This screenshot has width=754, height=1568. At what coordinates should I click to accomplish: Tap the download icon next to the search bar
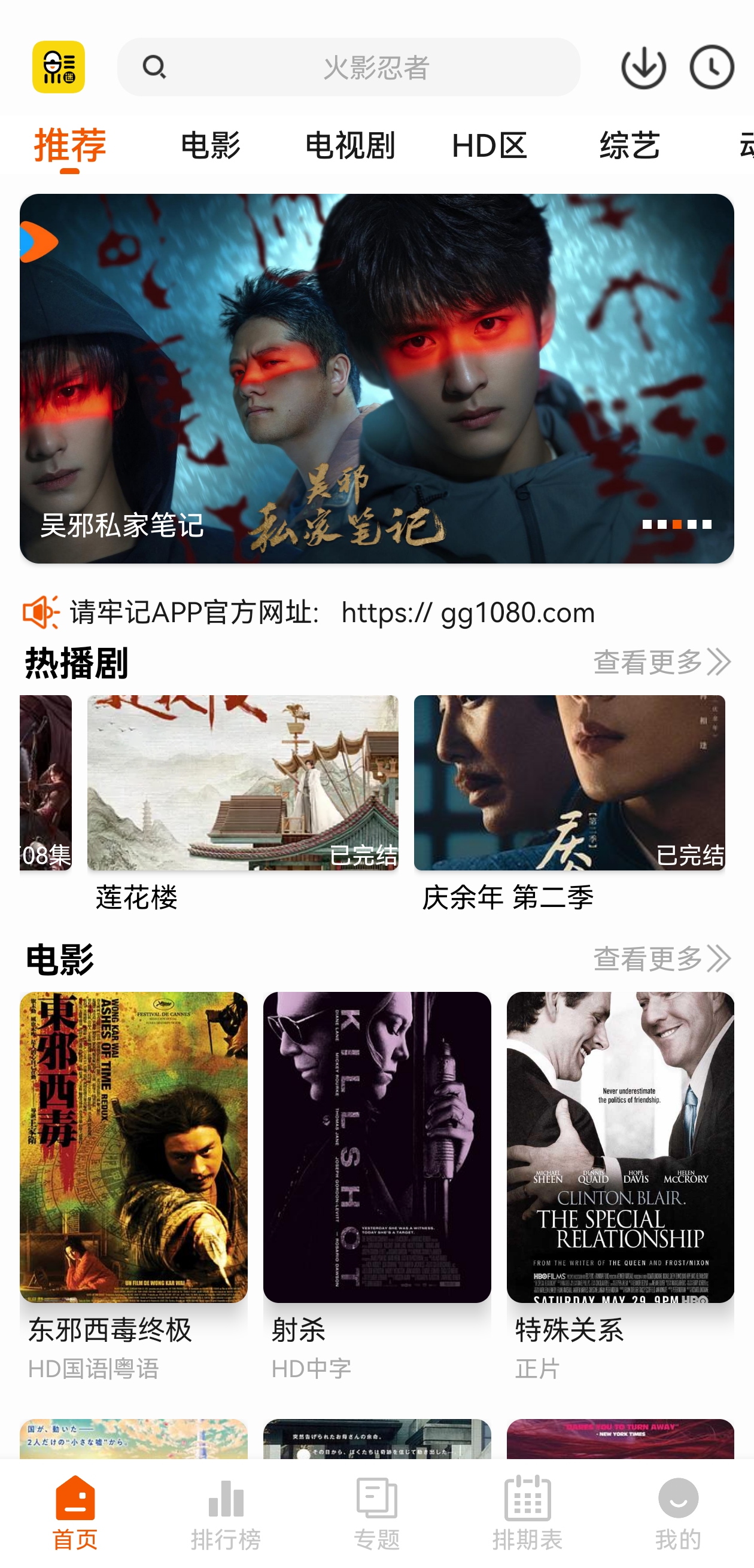(643, 68)
